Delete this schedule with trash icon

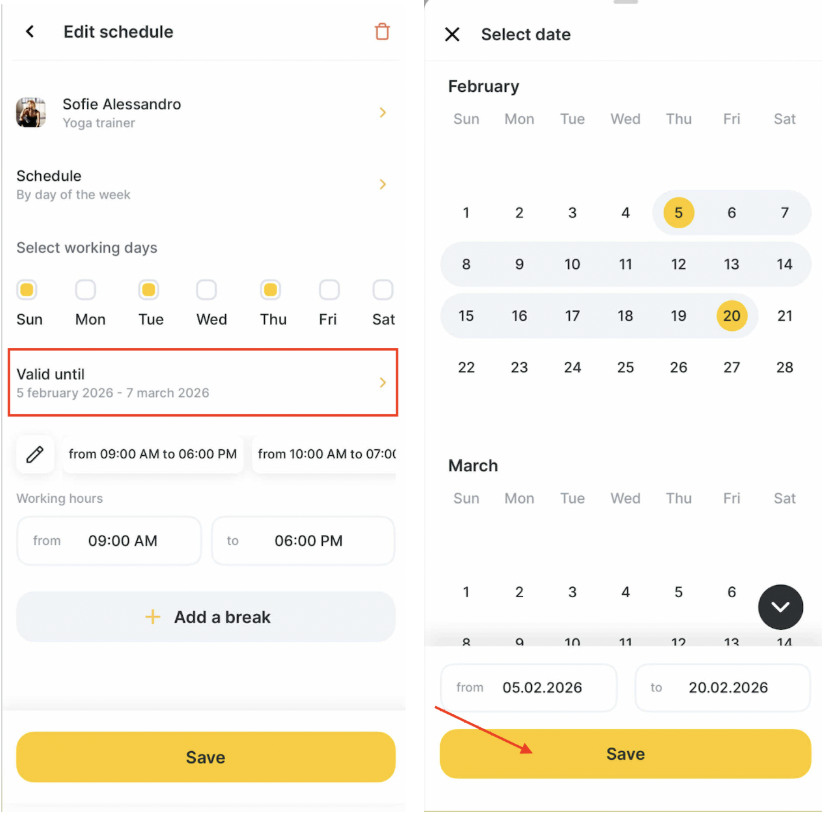[382, 32]
